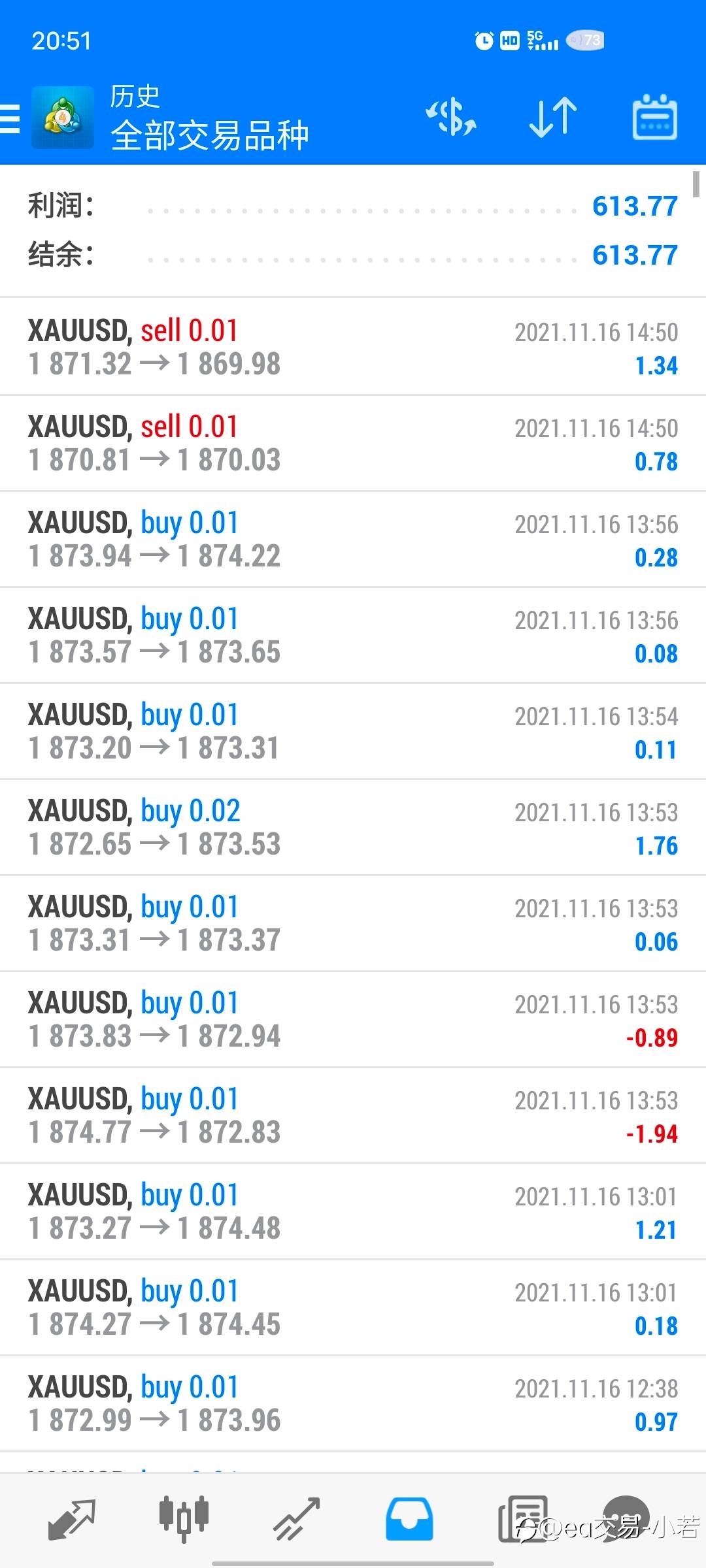Image resolution: width=706 pixels, height=1568 pixels.
Task: Select the History inbox tab
Action: (x=409, y=1518)
